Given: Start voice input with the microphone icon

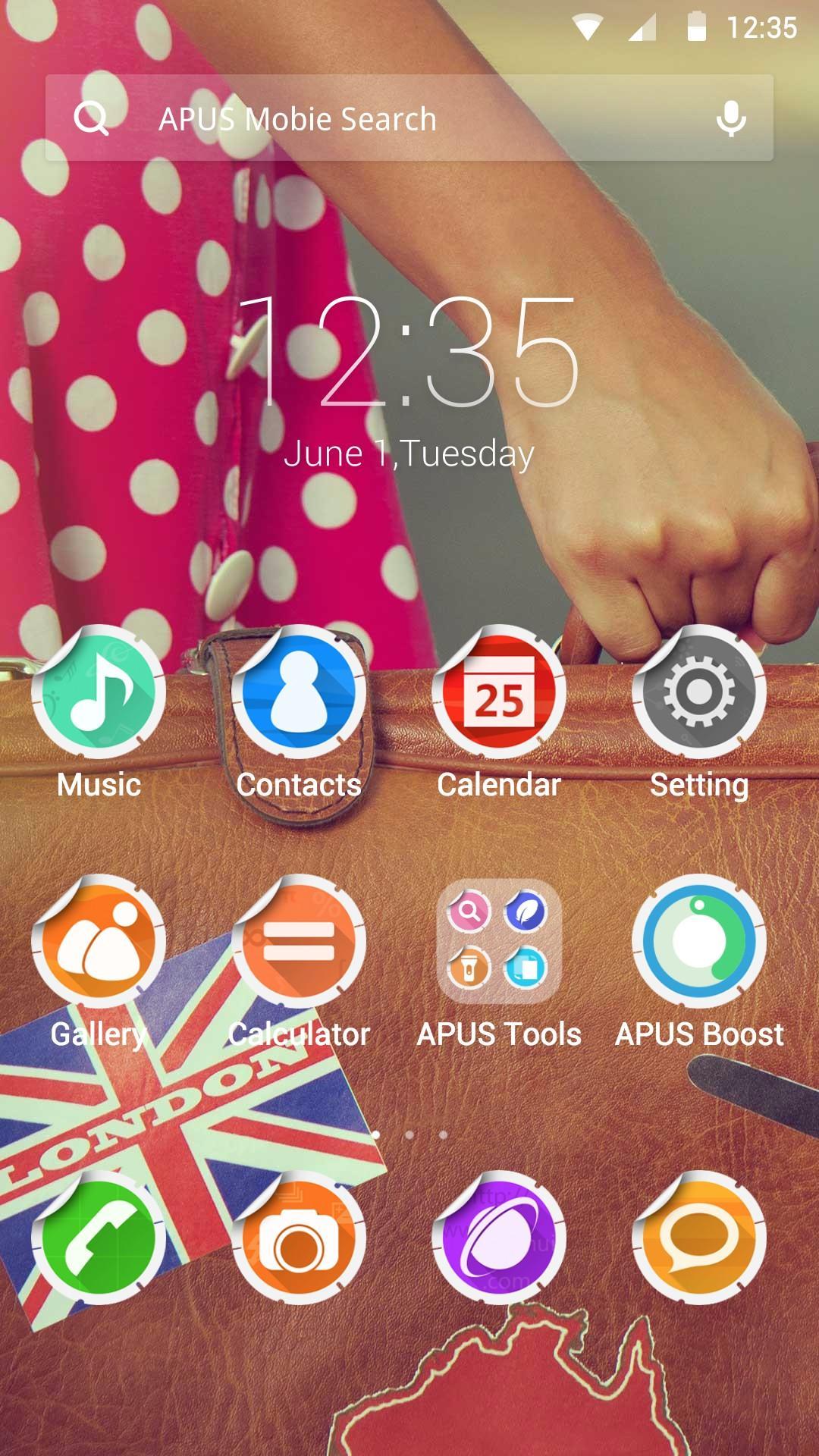Looking at the screenshot, I should 731,118.
